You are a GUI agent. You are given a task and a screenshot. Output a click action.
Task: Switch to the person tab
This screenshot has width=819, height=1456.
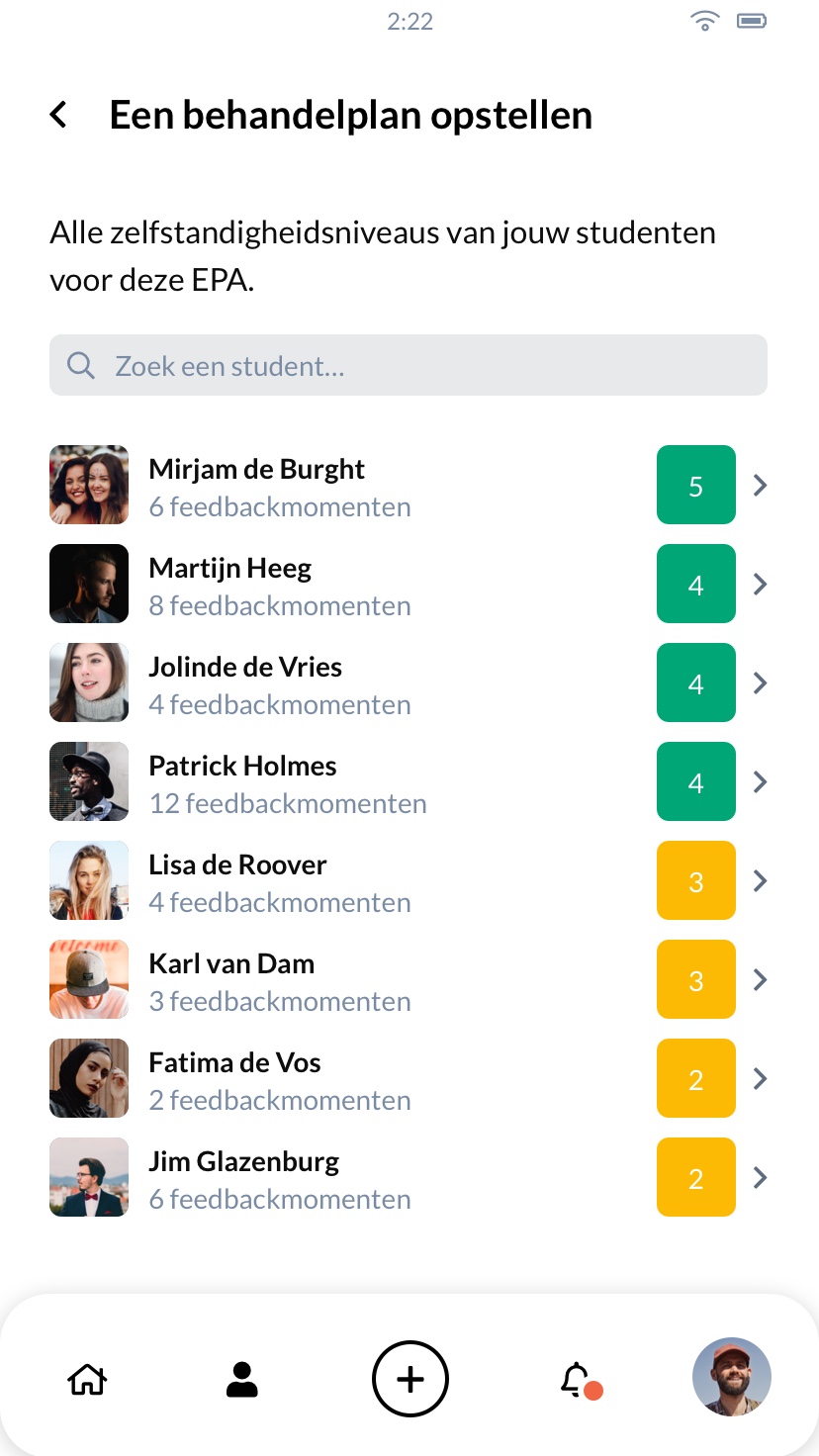tap(242, 1378)
